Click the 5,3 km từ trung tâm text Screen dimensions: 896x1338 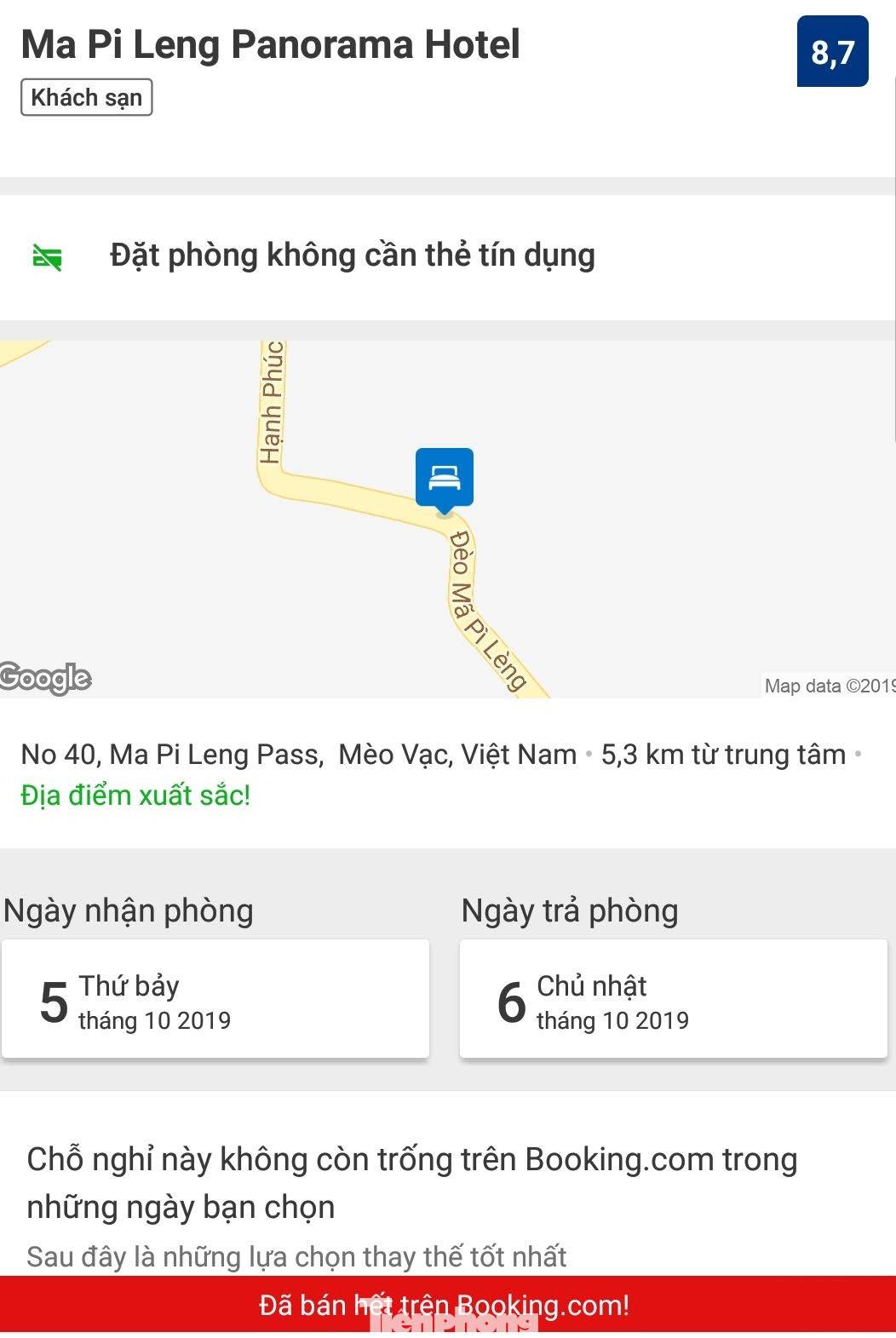pyautogui.click(x=719, y=754)
